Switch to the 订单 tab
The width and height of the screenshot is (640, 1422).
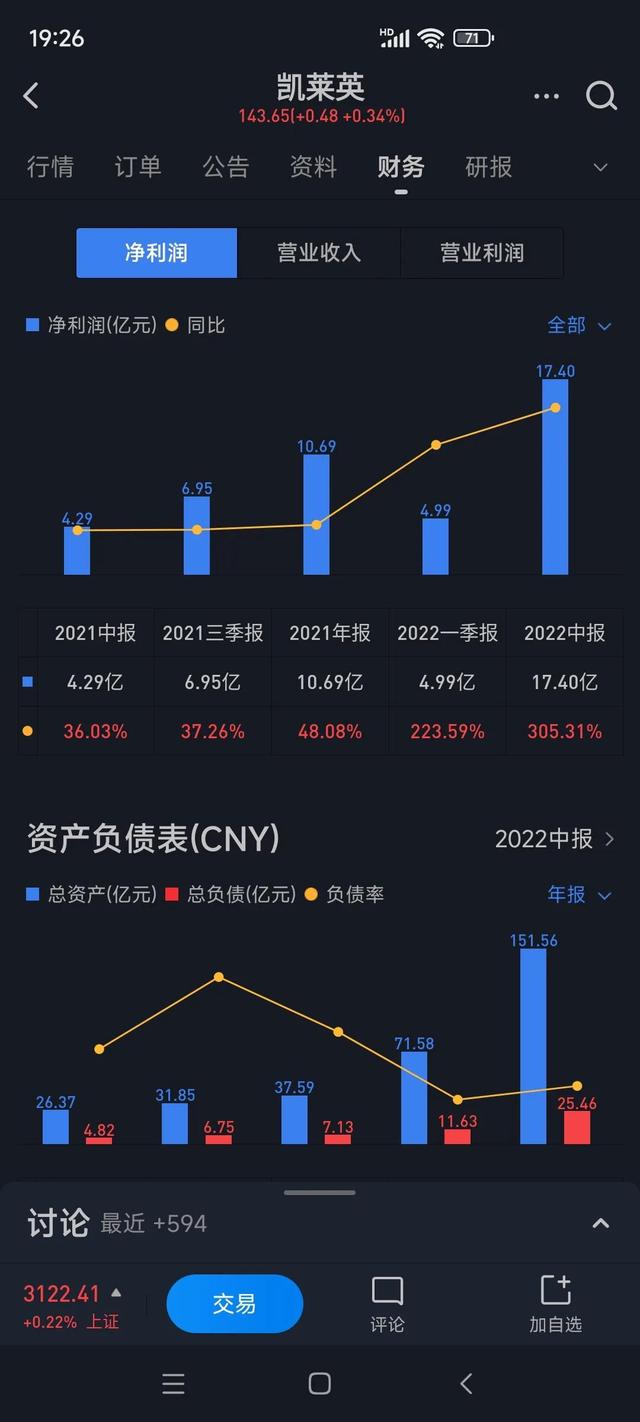pyautogui.click(x=138, y=167)
